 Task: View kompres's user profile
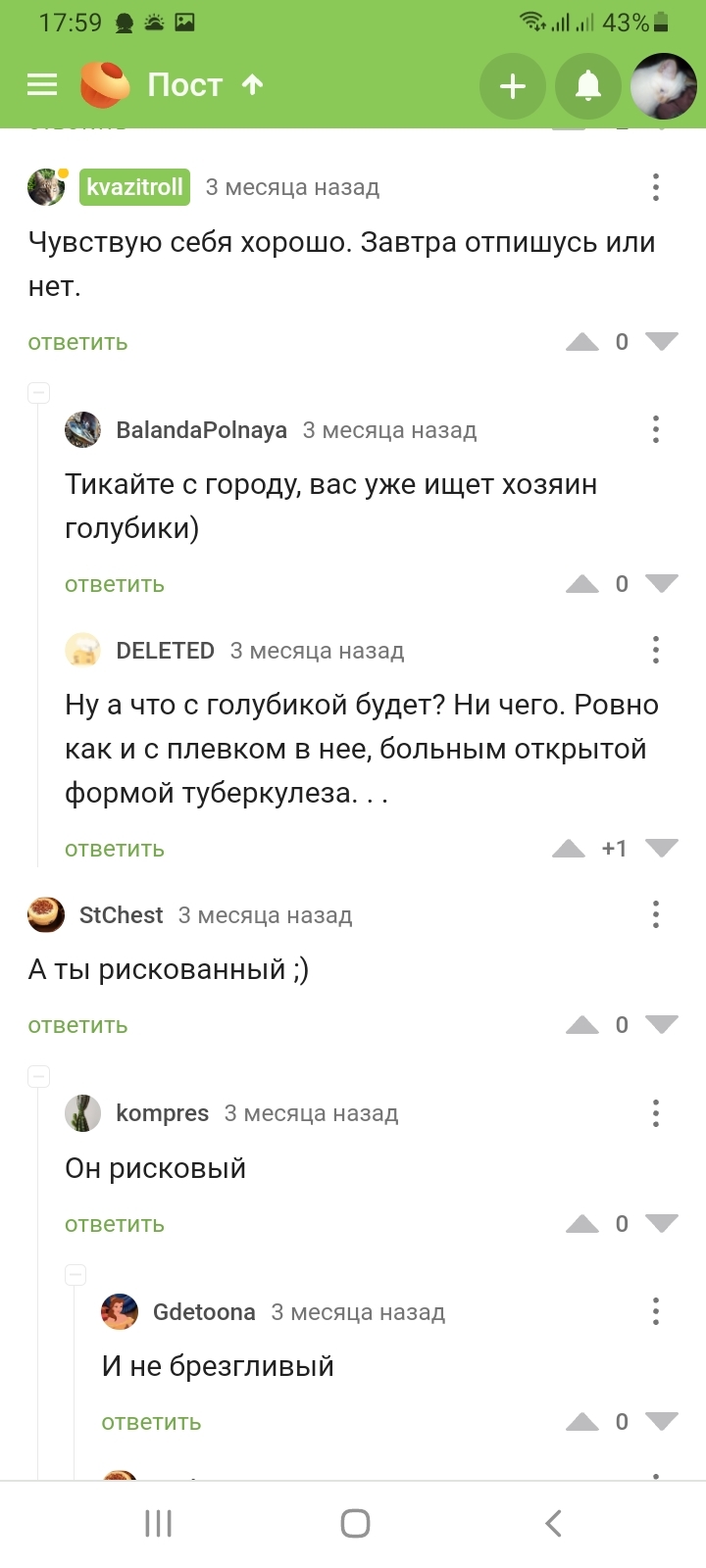click(162, 1113)
